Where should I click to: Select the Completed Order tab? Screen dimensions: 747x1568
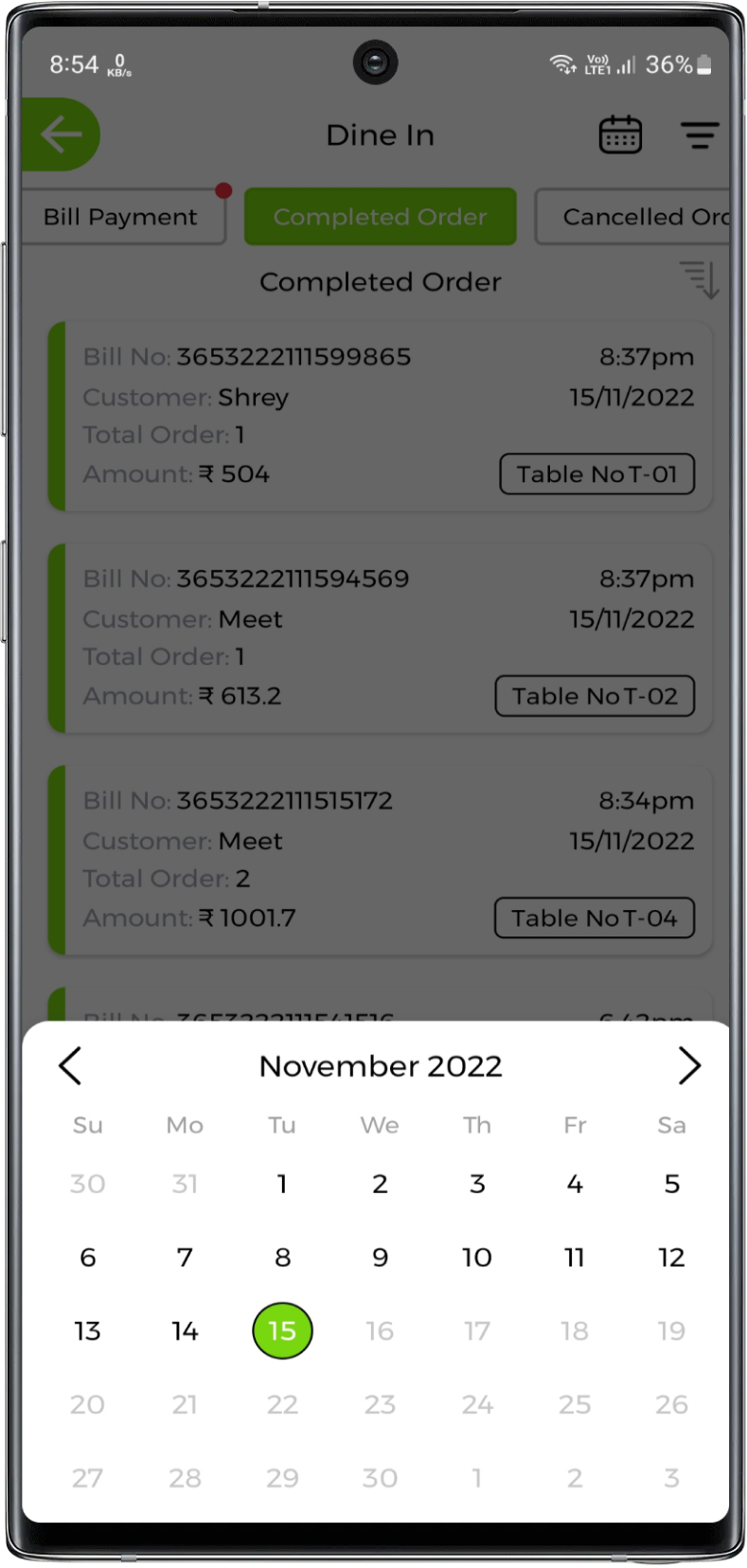(380, 217)
